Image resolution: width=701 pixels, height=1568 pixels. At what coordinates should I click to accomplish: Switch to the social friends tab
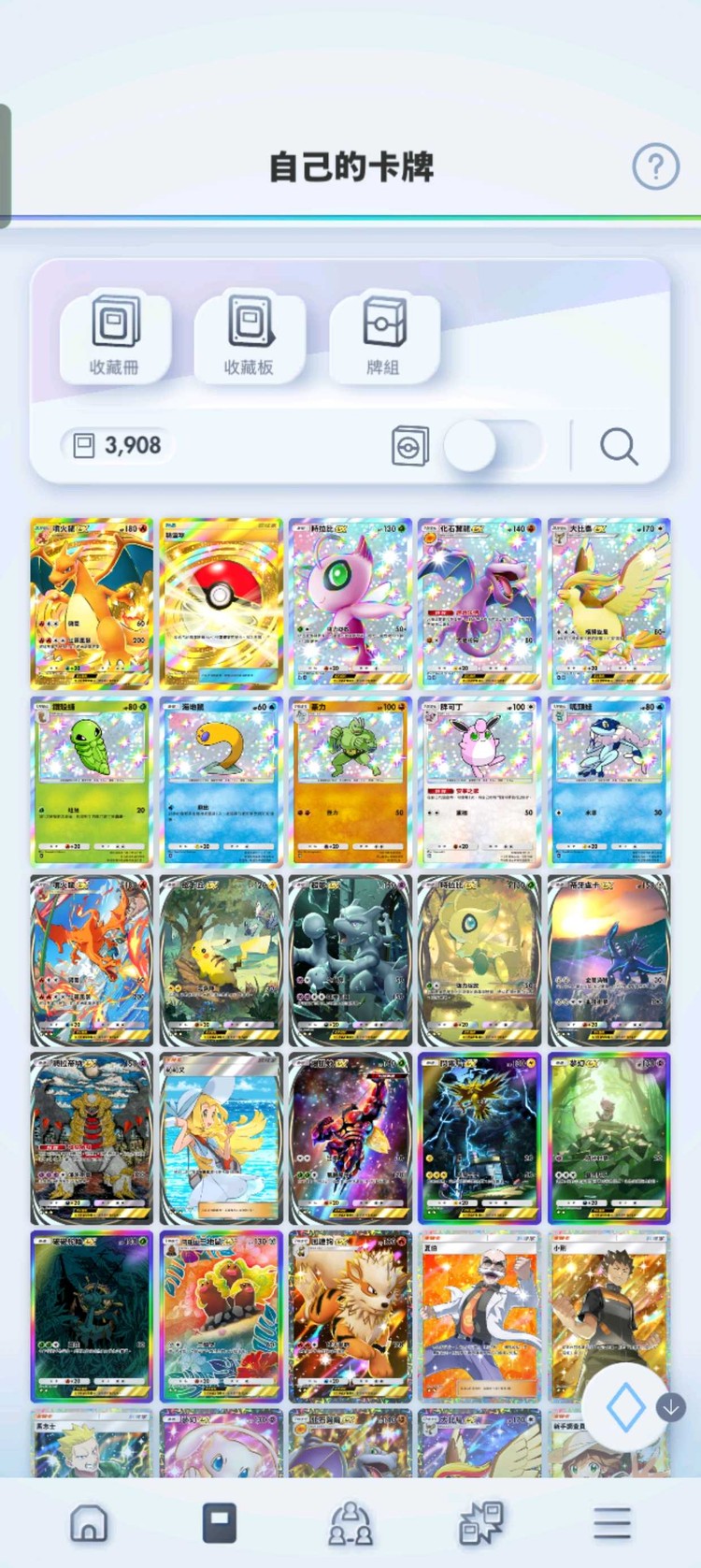(x=350, y=1523)
